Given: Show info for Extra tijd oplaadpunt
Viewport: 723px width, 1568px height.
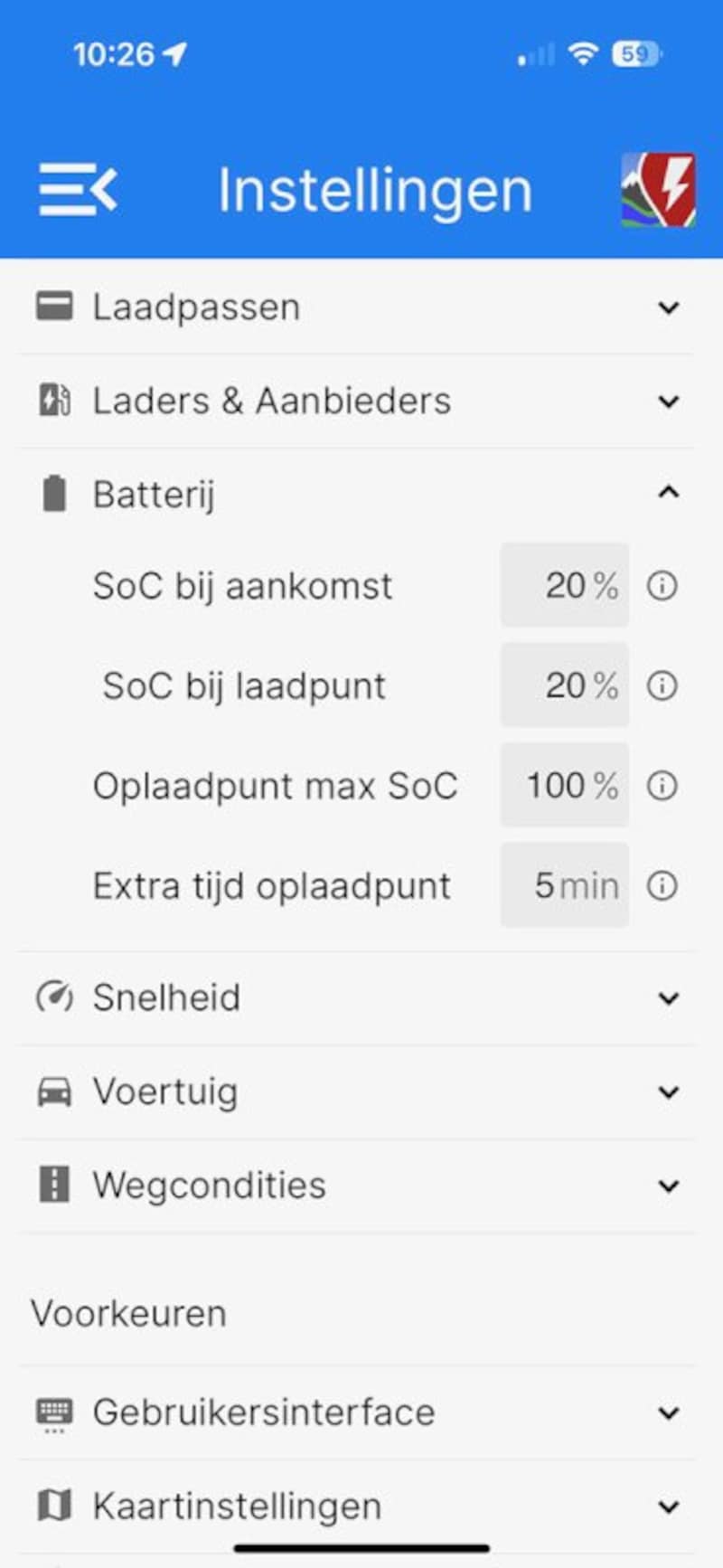Looking at the screenshot, I should tap(662, 886).
